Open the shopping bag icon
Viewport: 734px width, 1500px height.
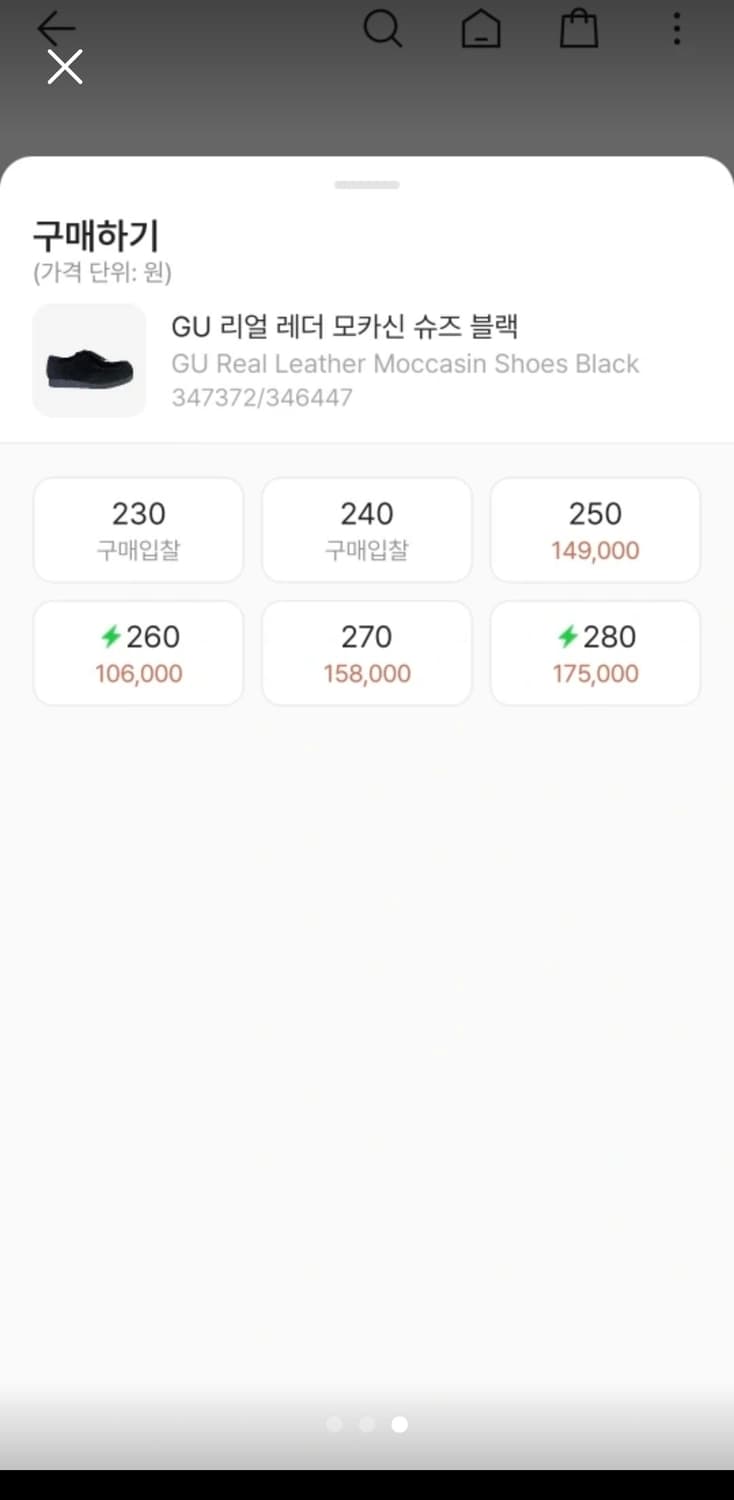578,29
